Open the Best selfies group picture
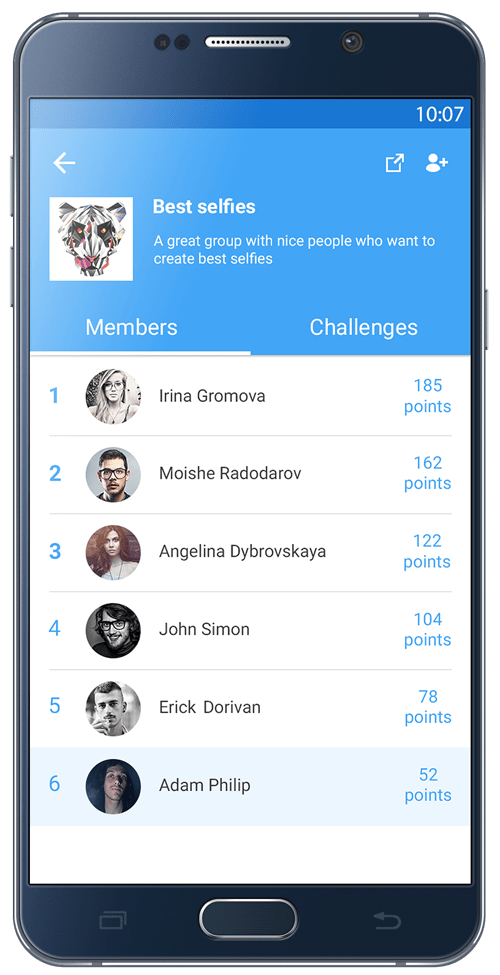 pyautogui.click(x=91, y=239)
